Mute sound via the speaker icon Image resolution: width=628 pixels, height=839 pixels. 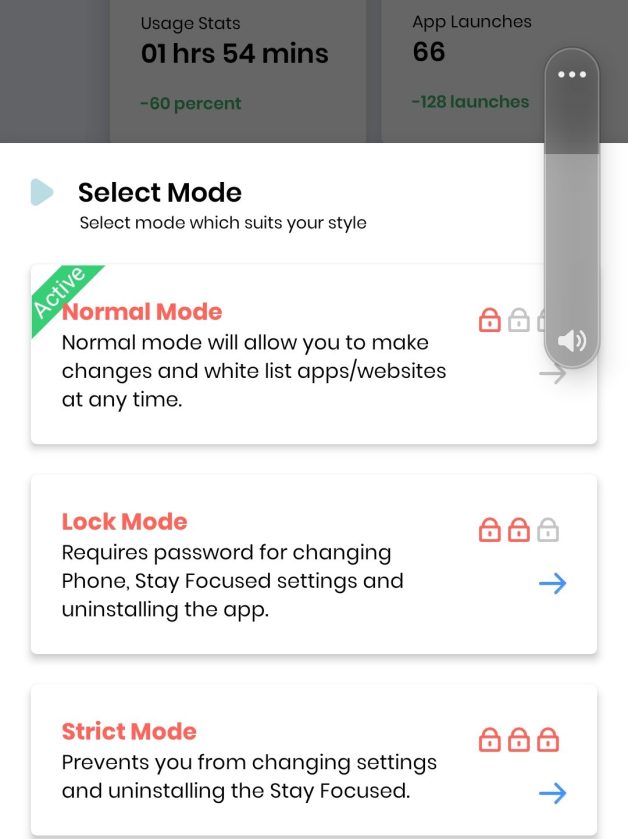572,341
